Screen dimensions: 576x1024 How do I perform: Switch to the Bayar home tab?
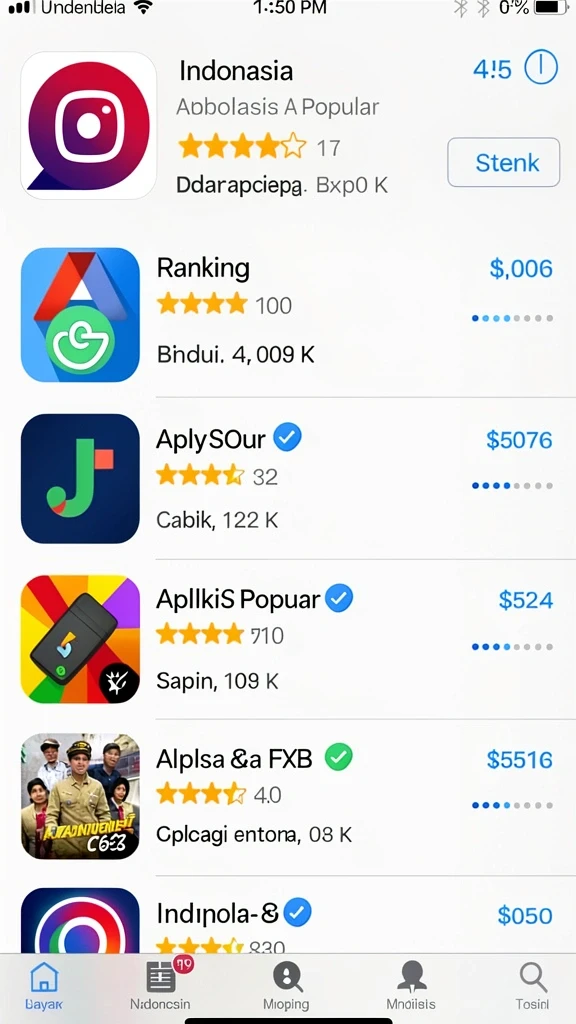(44, 986)
